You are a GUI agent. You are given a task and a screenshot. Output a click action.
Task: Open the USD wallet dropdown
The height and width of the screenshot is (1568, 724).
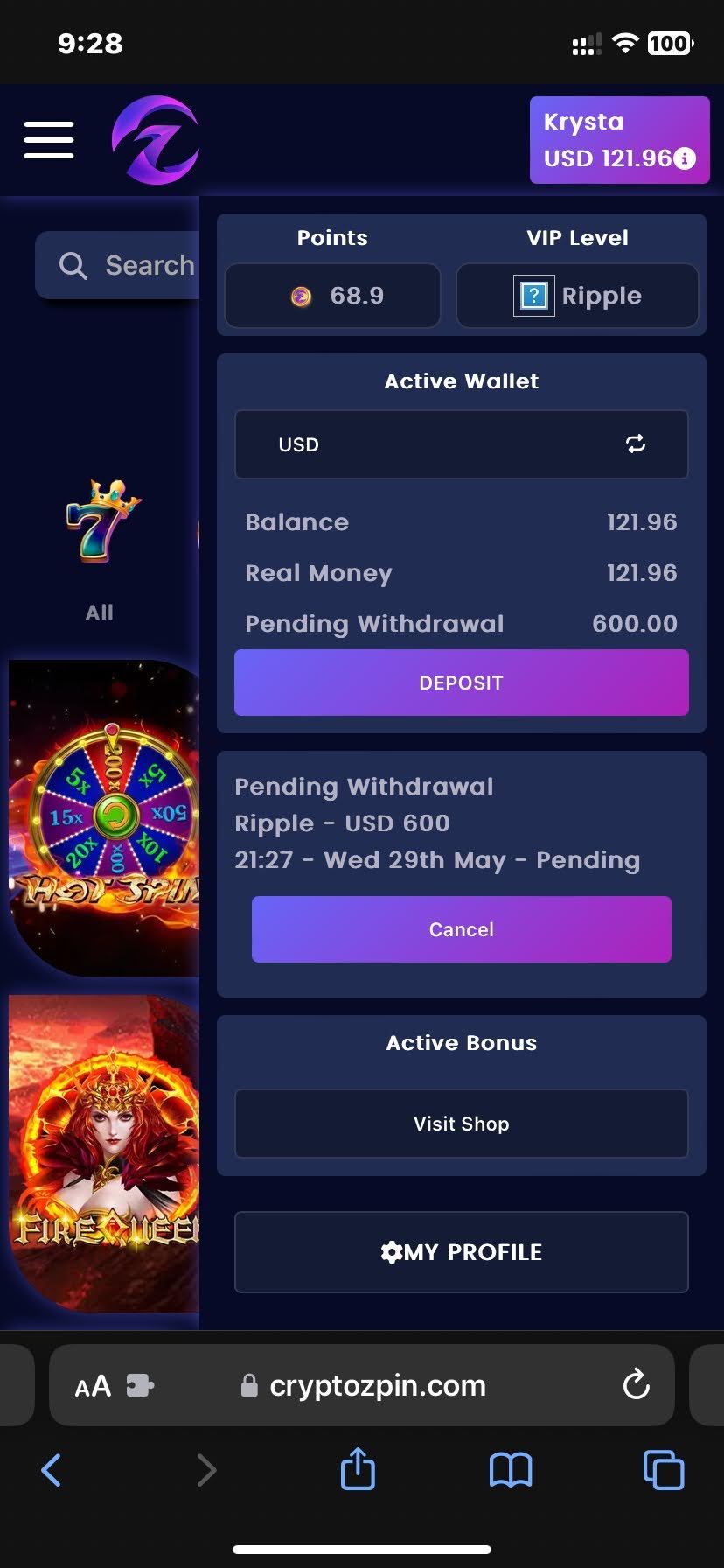(x=461, y=444)
